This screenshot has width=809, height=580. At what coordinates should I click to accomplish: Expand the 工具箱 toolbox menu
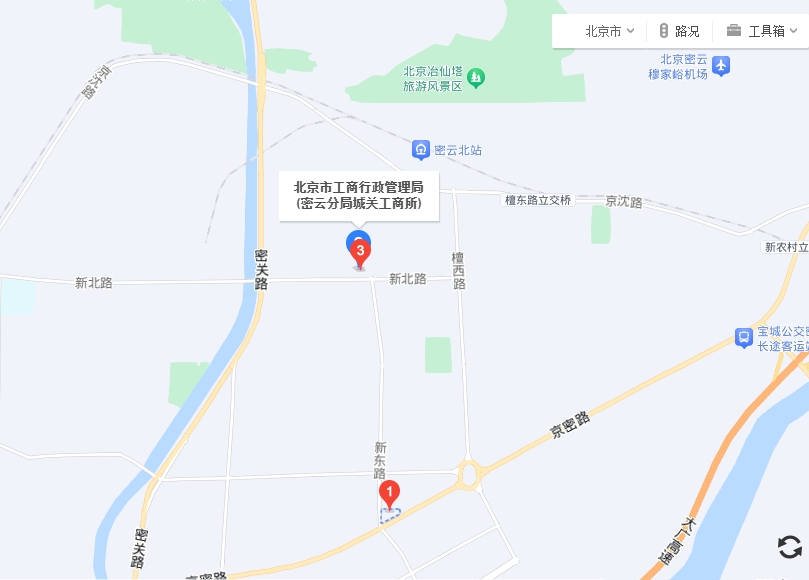(760, 31)
